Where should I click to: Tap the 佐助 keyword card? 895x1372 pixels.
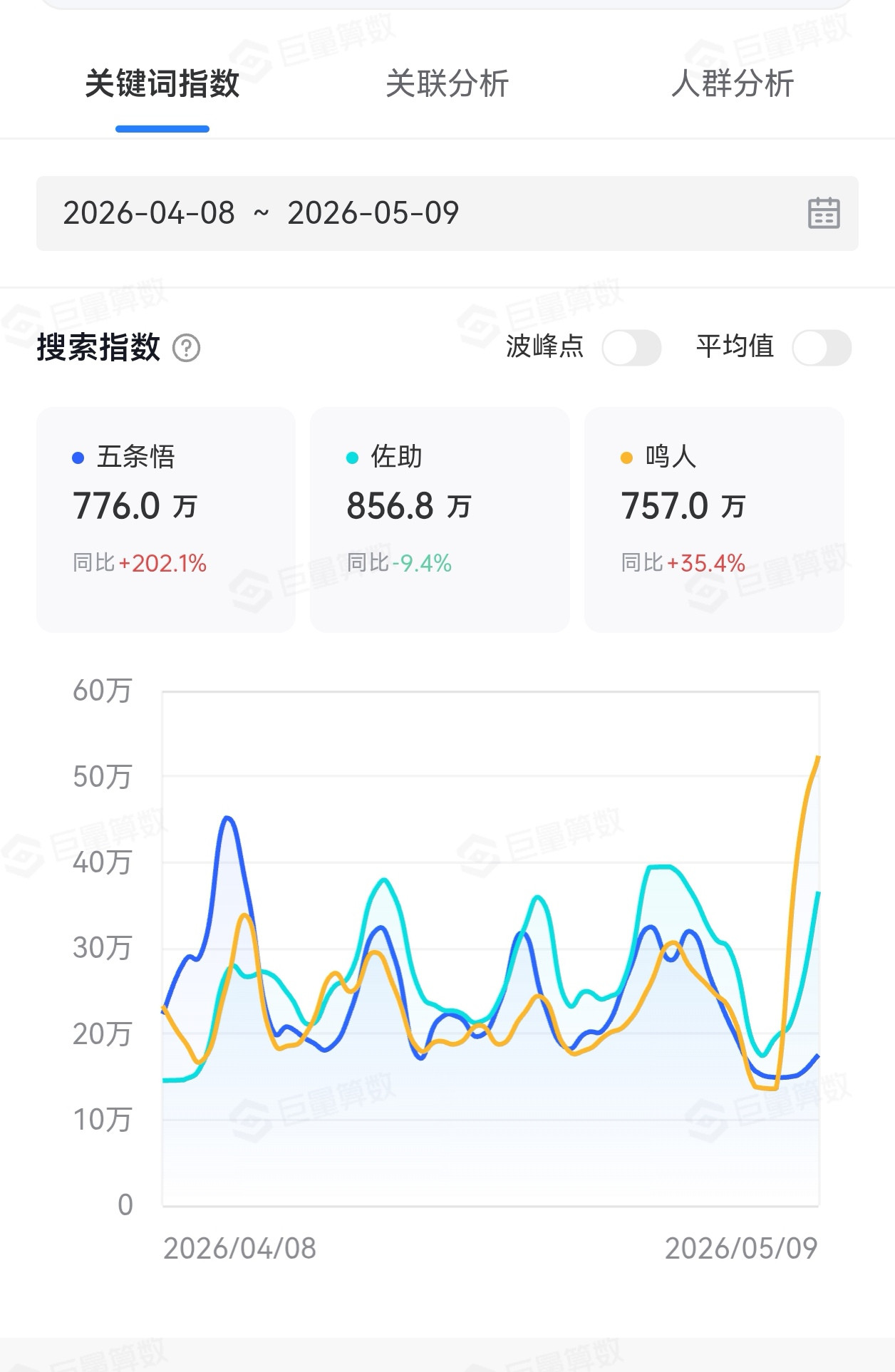click(440, 520)
